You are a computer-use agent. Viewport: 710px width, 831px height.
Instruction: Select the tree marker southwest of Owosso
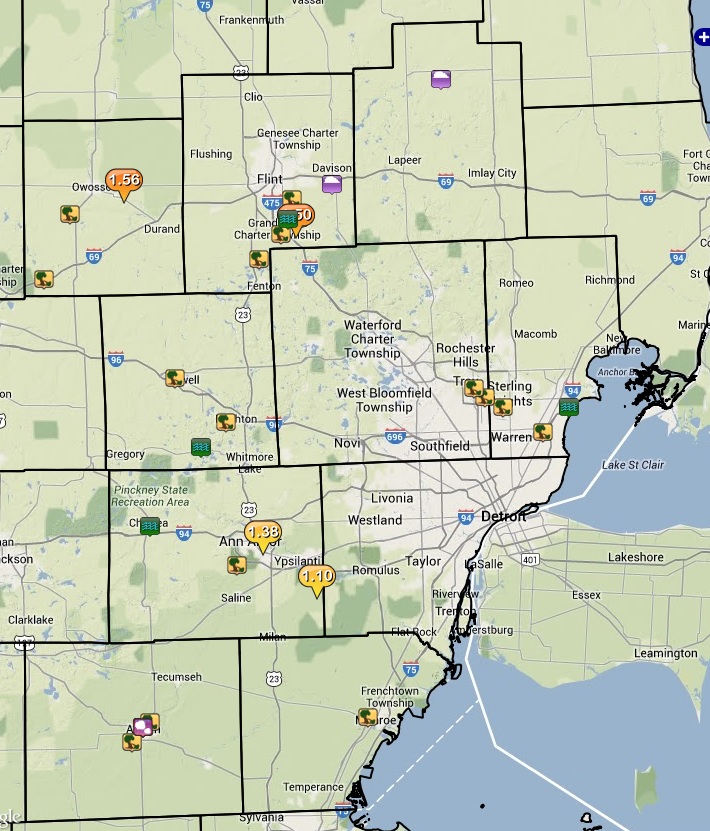(x=69, y=214)
